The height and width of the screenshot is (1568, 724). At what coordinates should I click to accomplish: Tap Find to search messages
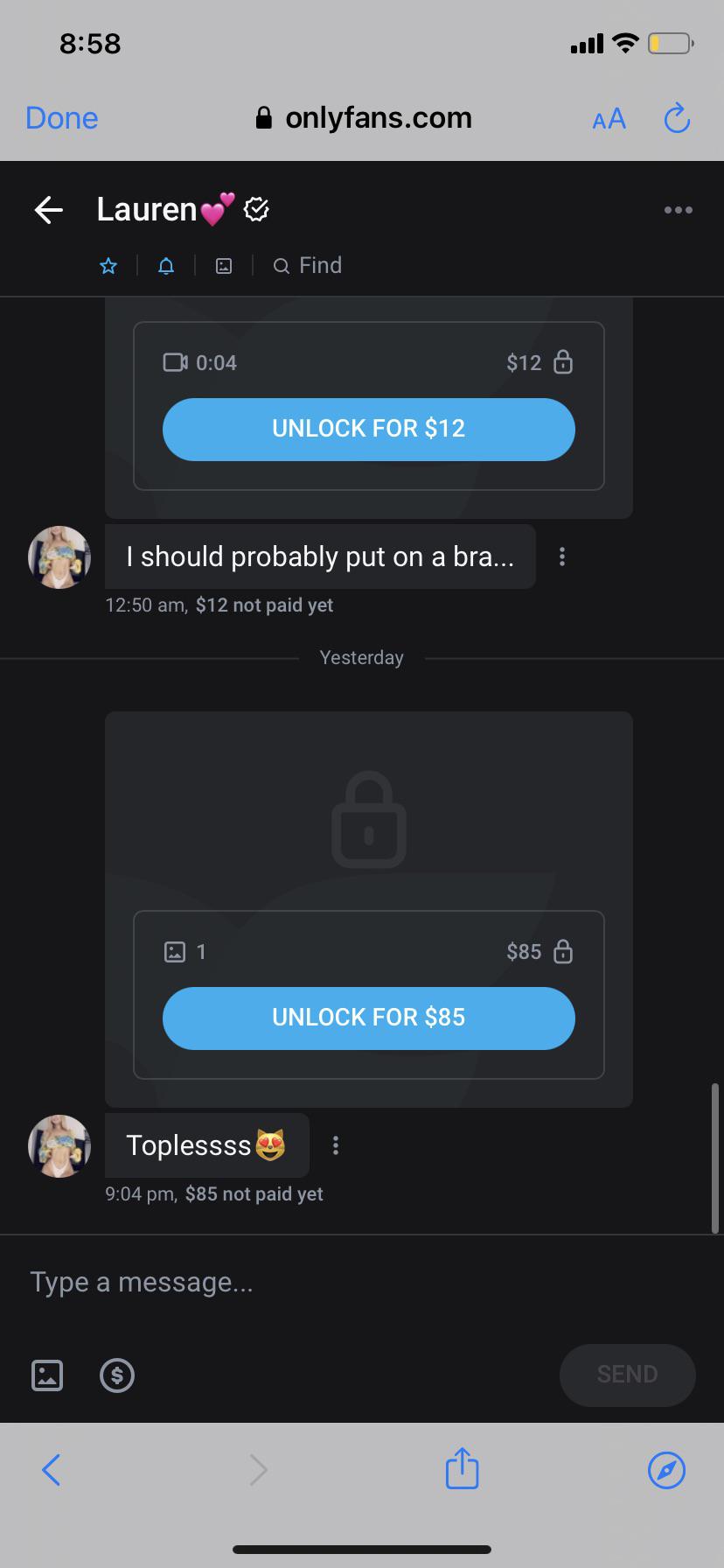point(308,265)
